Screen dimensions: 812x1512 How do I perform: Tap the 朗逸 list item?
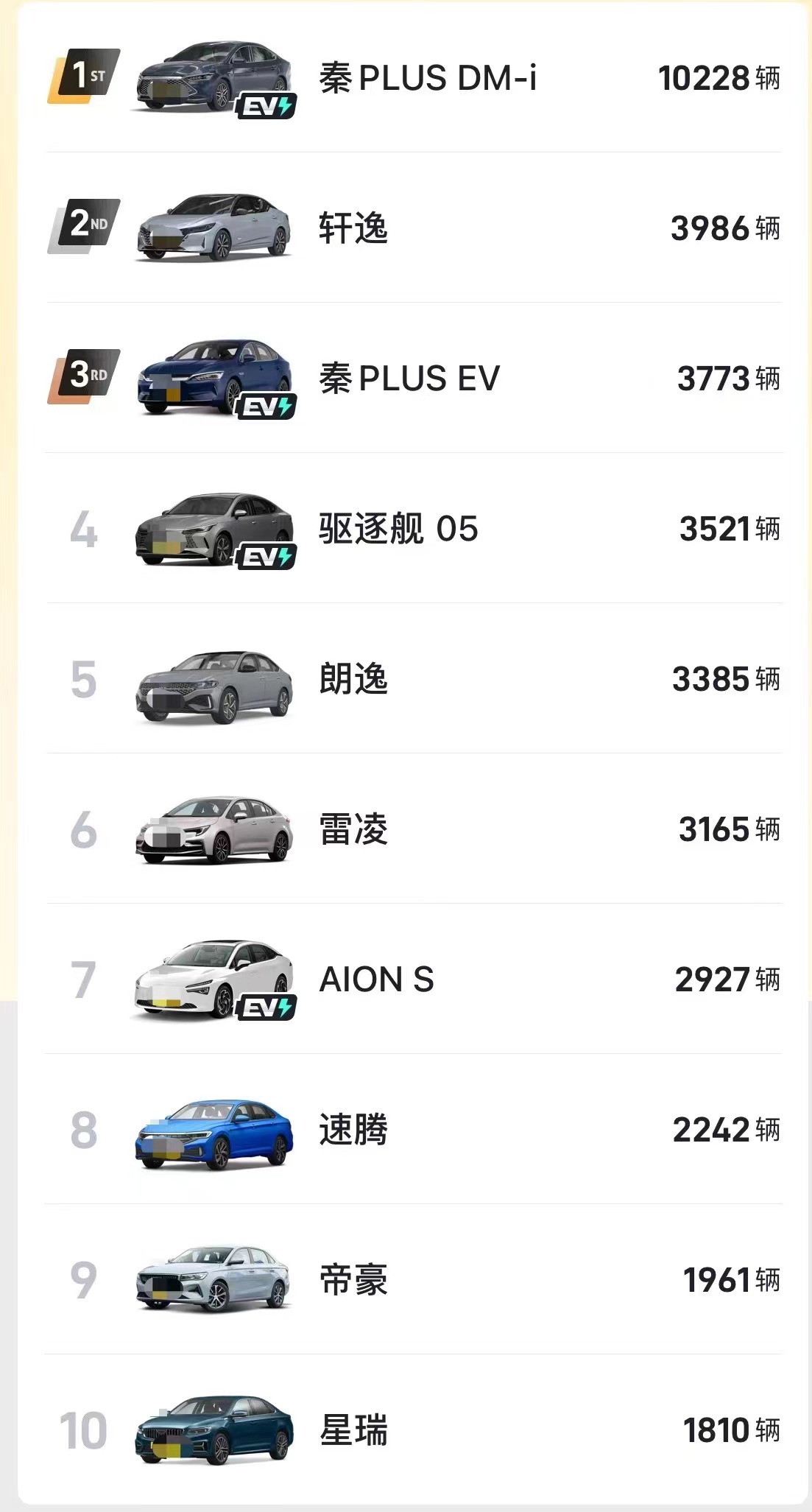pyautogui.click(x=353, y=679)
